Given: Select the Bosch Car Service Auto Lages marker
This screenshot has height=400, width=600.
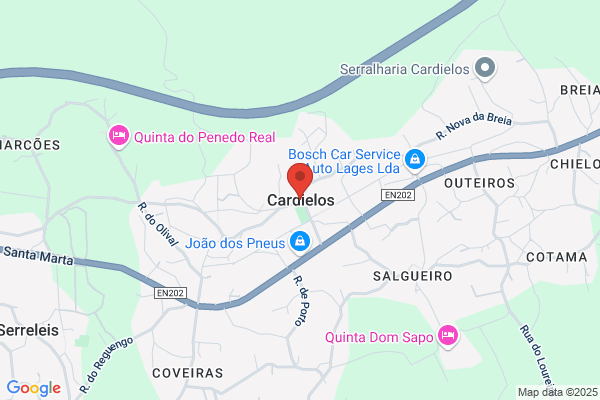Looking at the screenshot, I should [x=415, y=160].
